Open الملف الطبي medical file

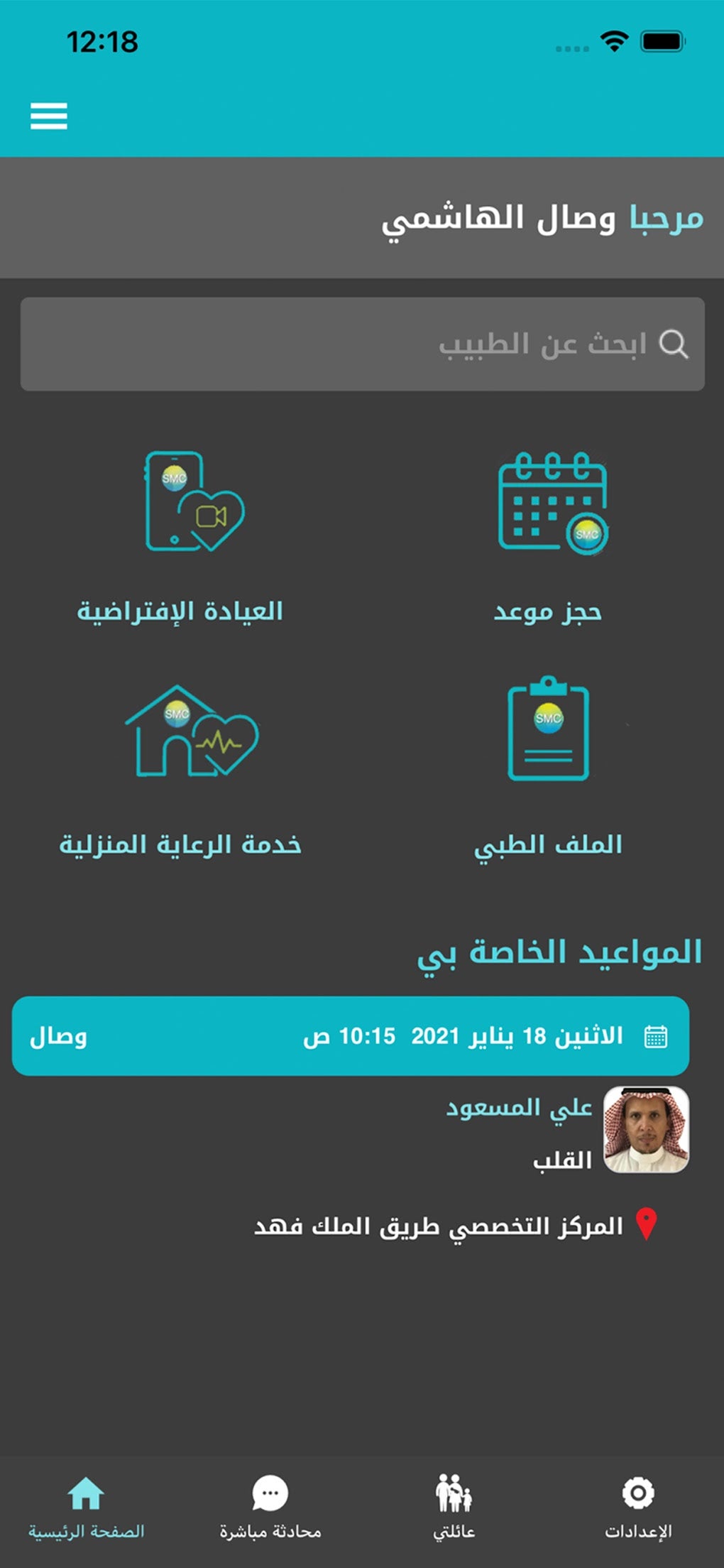(x=548, y=767)
